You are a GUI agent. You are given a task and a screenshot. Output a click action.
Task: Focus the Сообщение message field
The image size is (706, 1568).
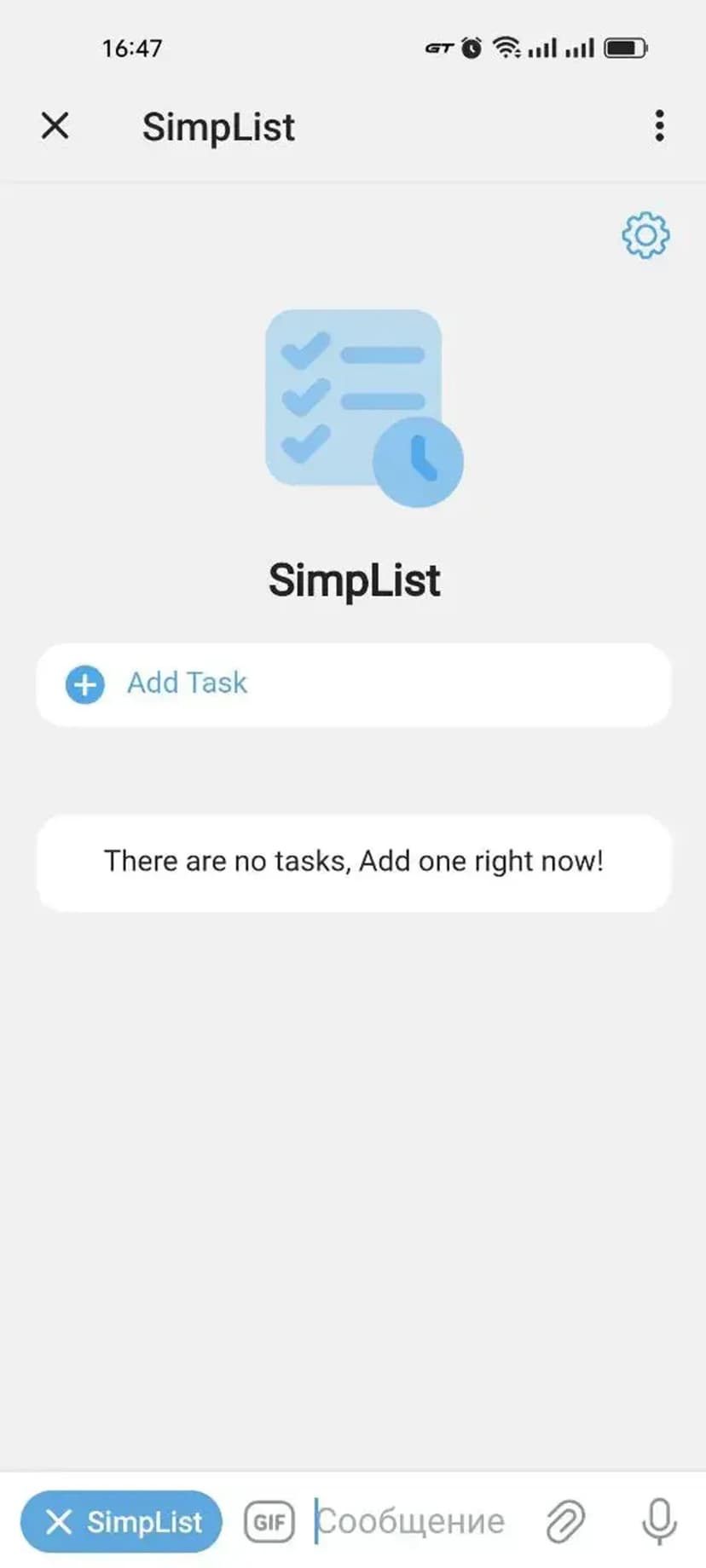(418, 1521)
